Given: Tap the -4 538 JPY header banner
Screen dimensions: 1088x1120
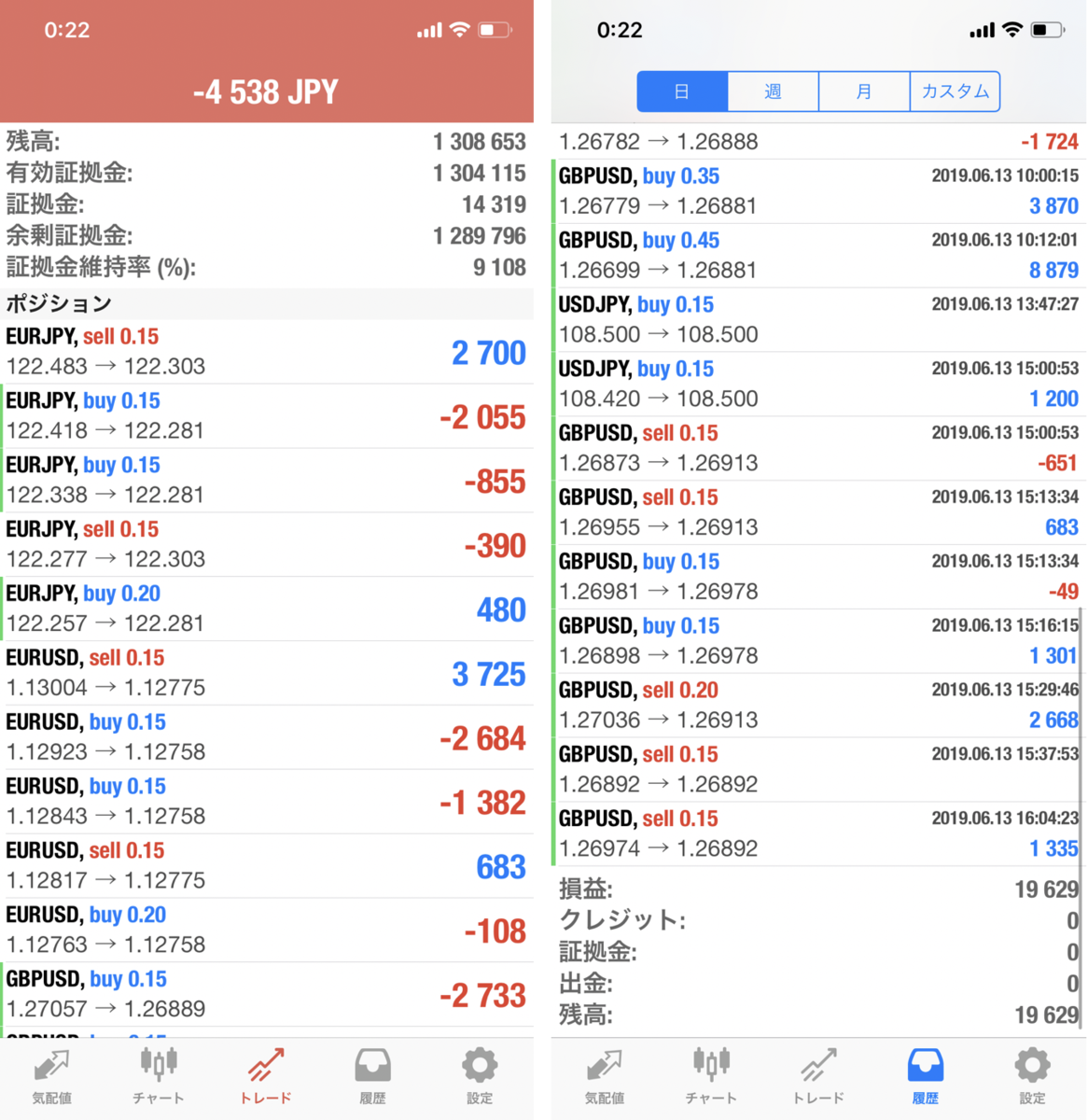Looking at the screenshot, I should pos(266,91).
